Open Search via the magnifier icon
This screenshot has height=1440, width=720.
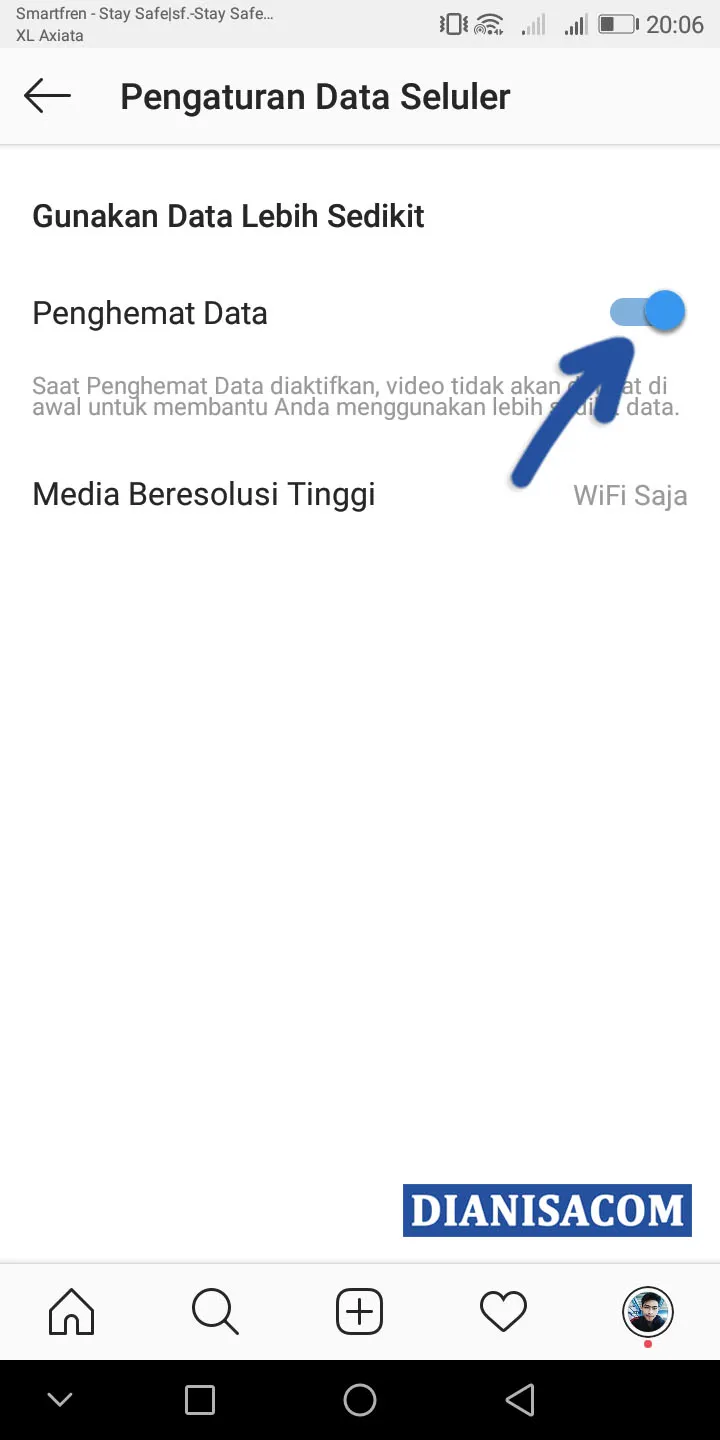(214, 1311)
